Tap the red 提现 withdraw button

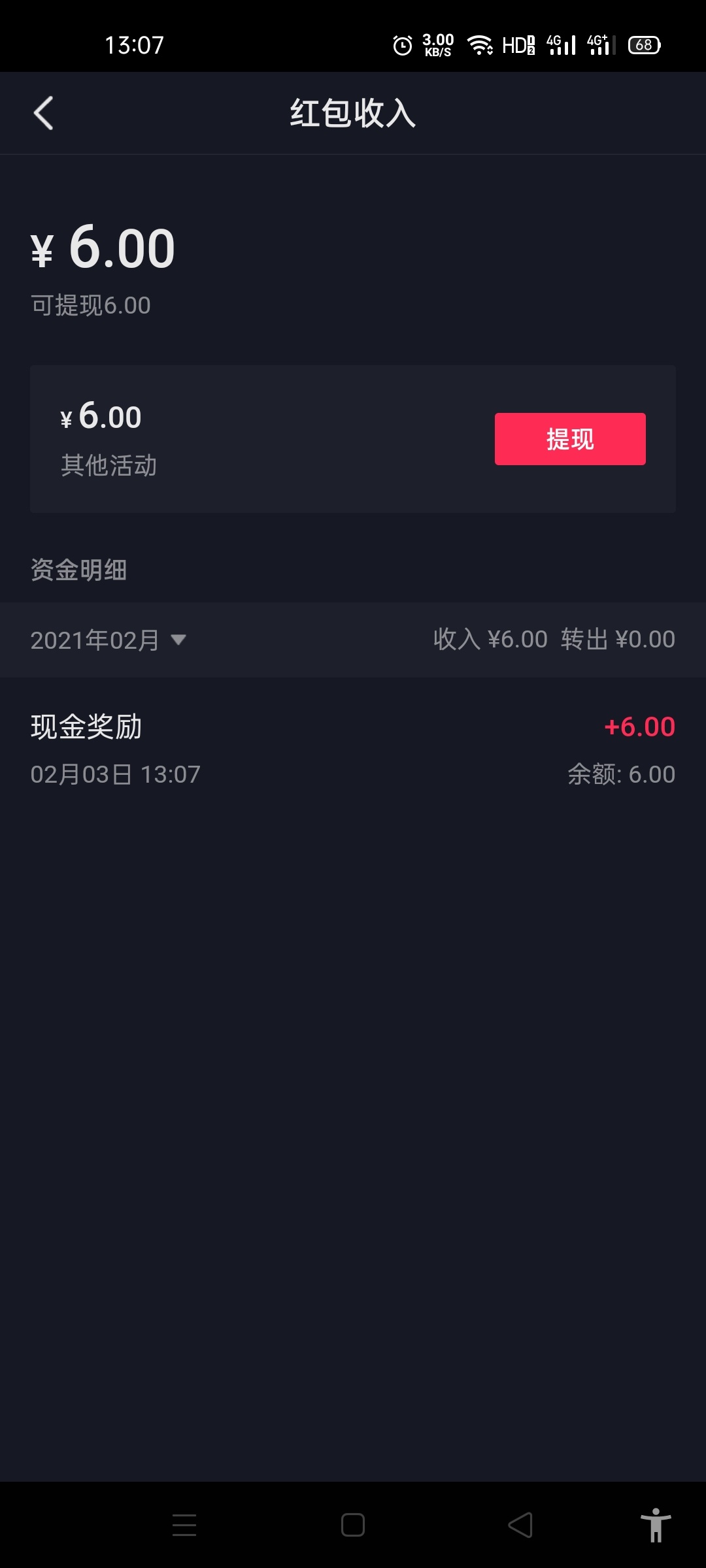click(x=569, y=439)
